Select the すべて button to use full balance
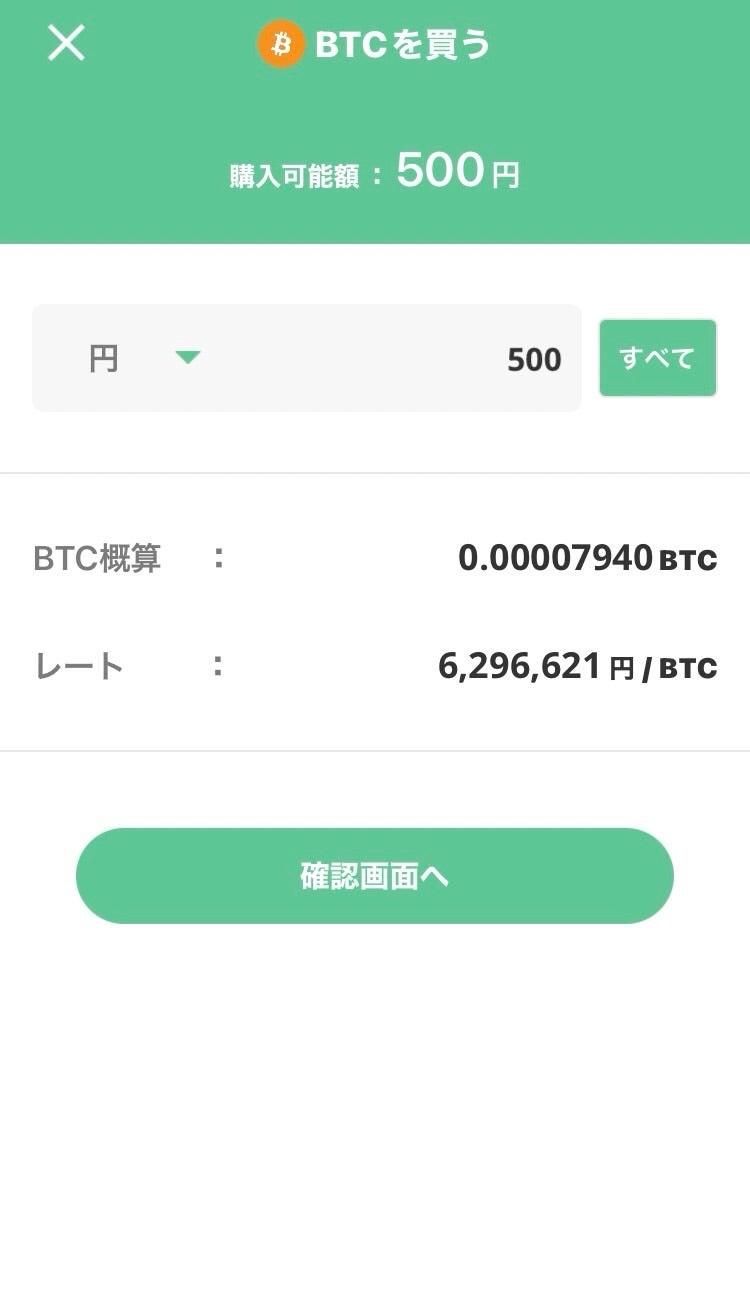 coord(657,358)
